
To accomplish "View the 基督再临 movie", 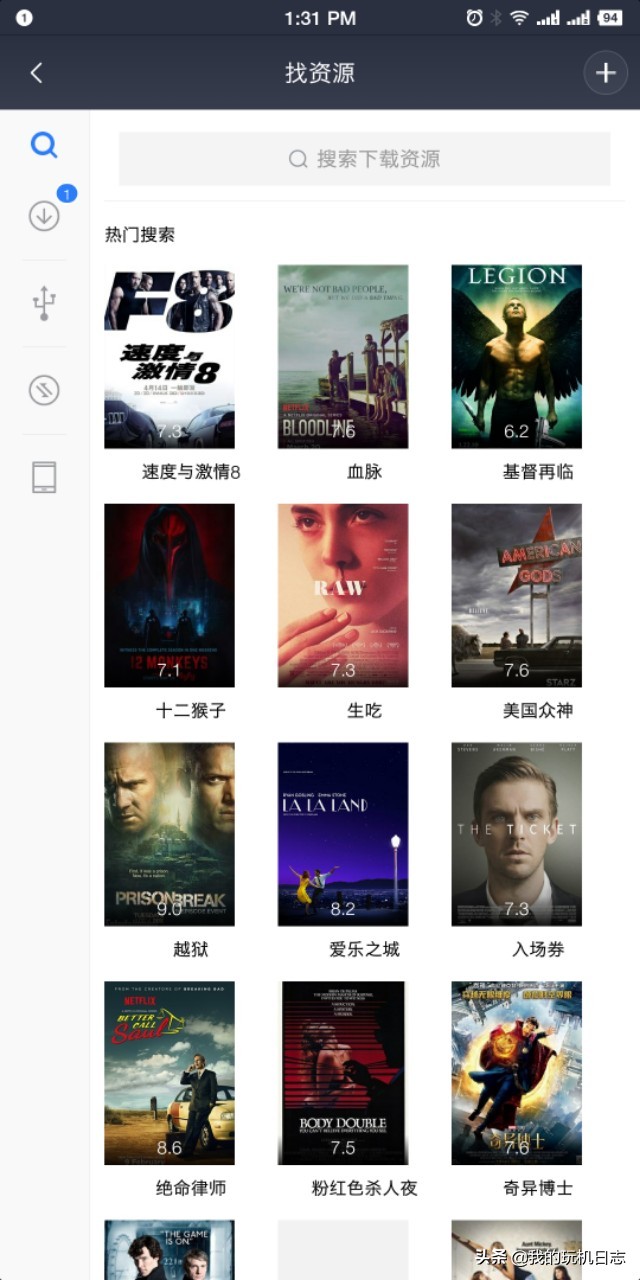I will (516, 357).
